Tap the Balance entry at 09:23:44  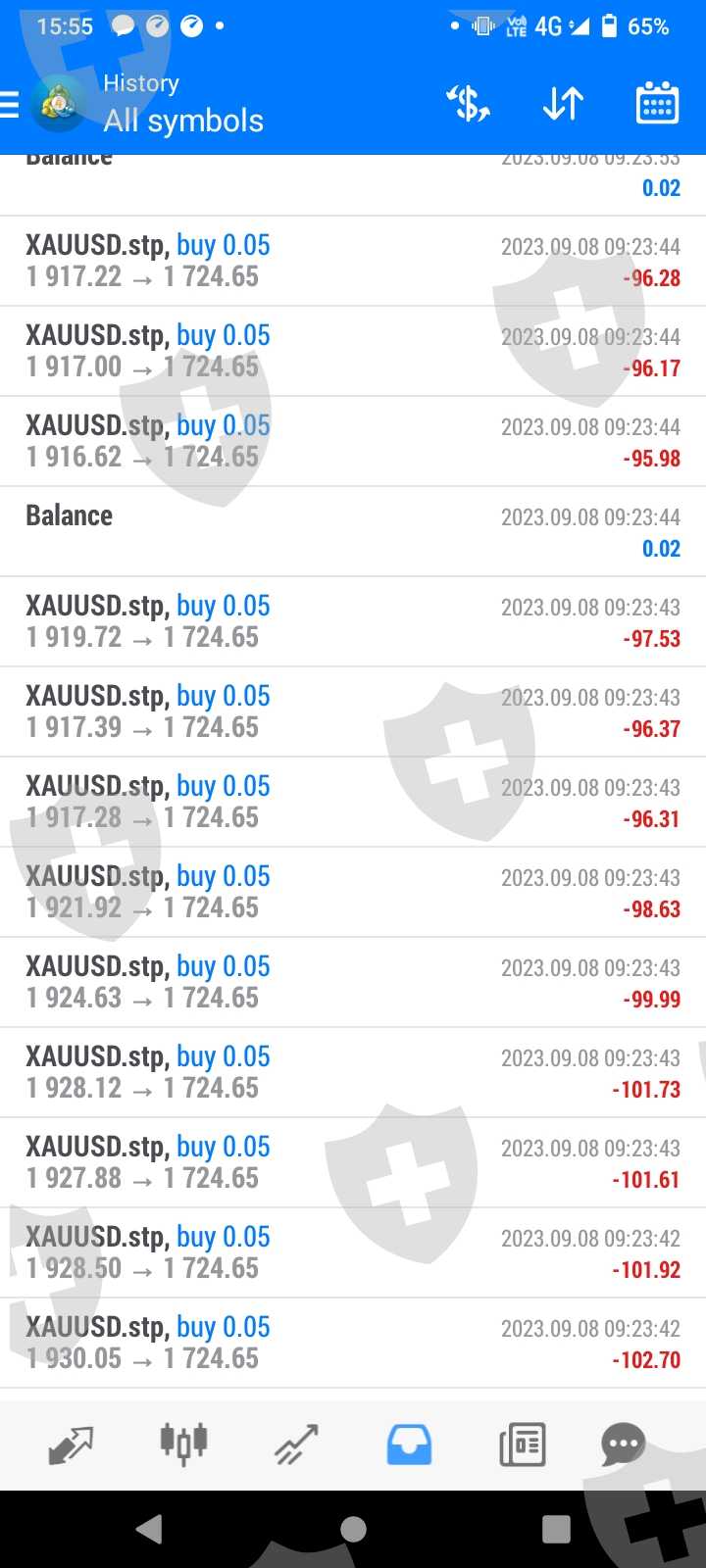click(353, 532)
